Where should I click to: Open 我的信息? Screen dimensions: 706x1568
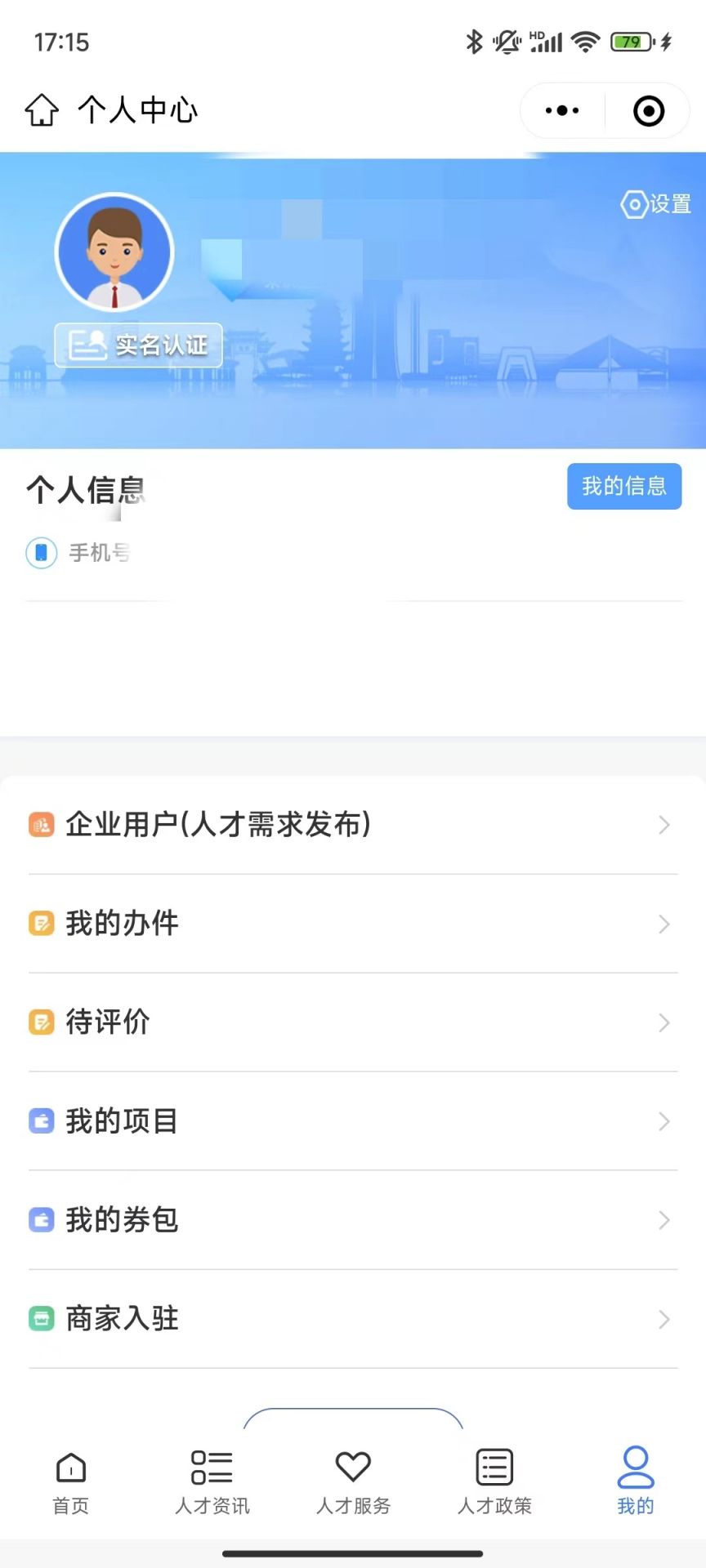(x=624, y=487)
